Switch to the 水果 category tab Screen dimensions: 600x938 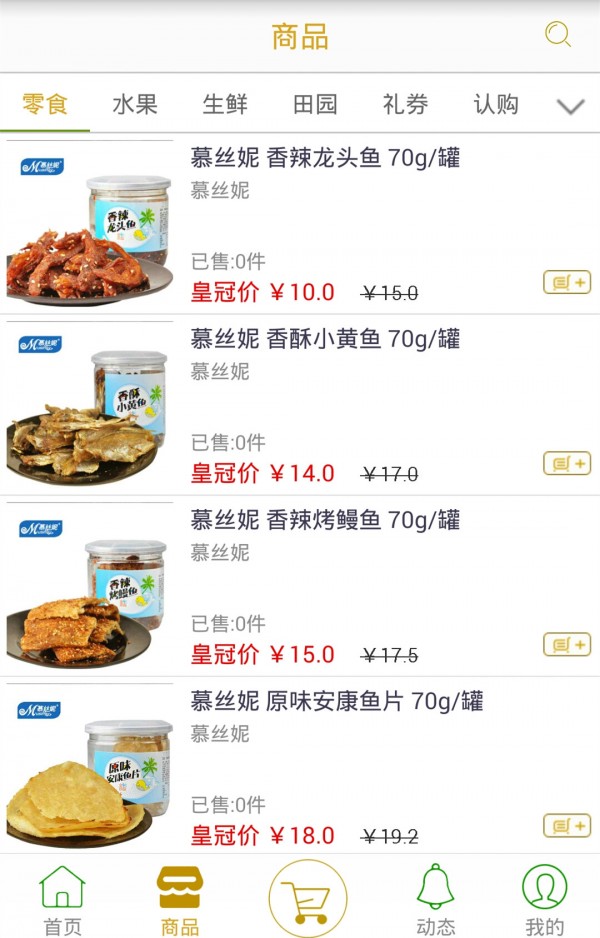click(x=135, y=104)
